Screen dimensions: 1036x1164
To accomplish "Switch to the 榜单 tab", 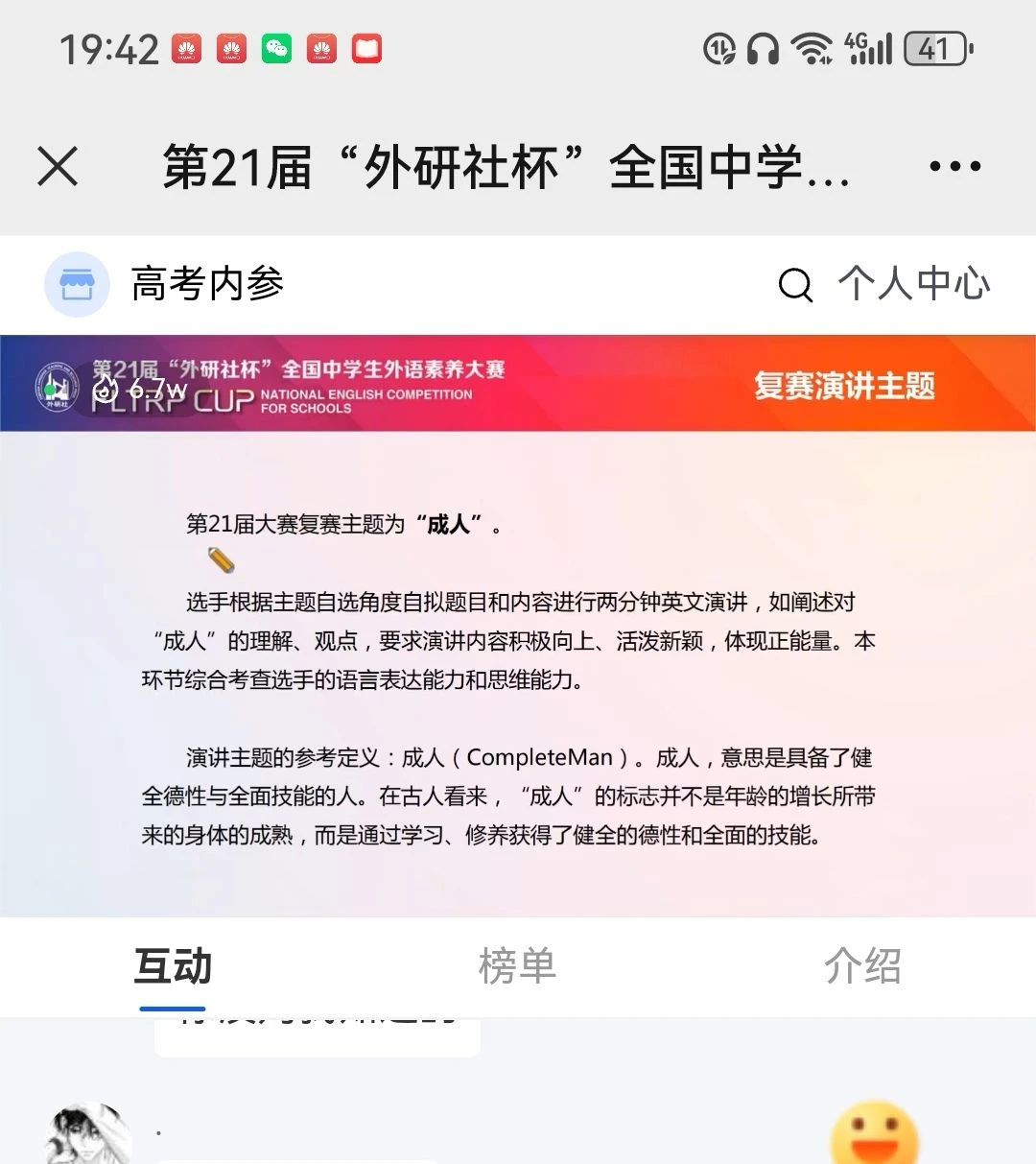I will (517, 966).
